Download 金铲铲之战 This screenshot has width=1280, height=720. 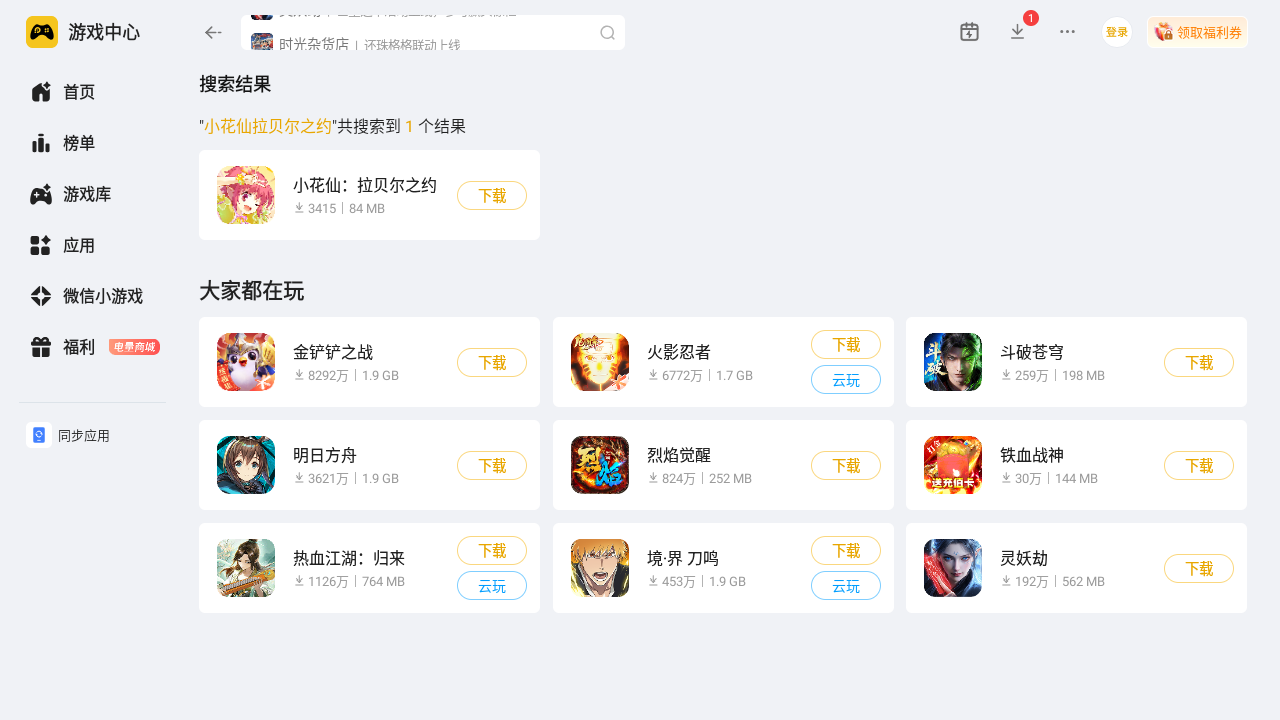(x=491, y=363)
